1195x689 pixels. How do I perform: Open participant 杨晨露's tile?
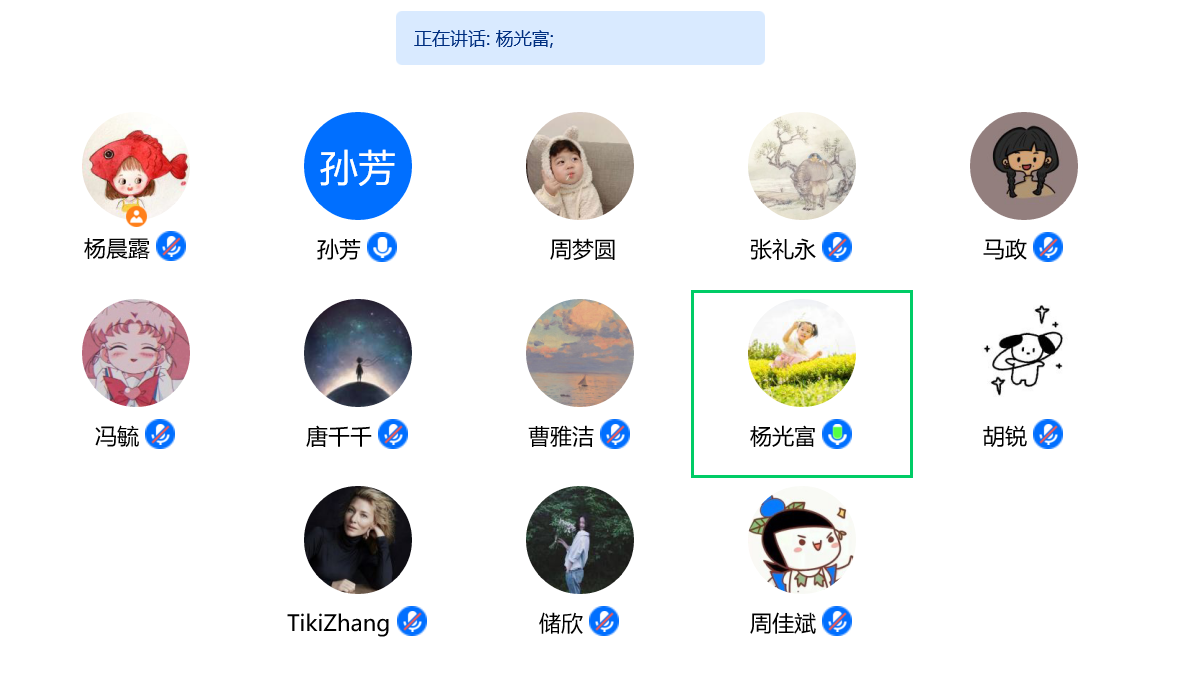[135, 166]
